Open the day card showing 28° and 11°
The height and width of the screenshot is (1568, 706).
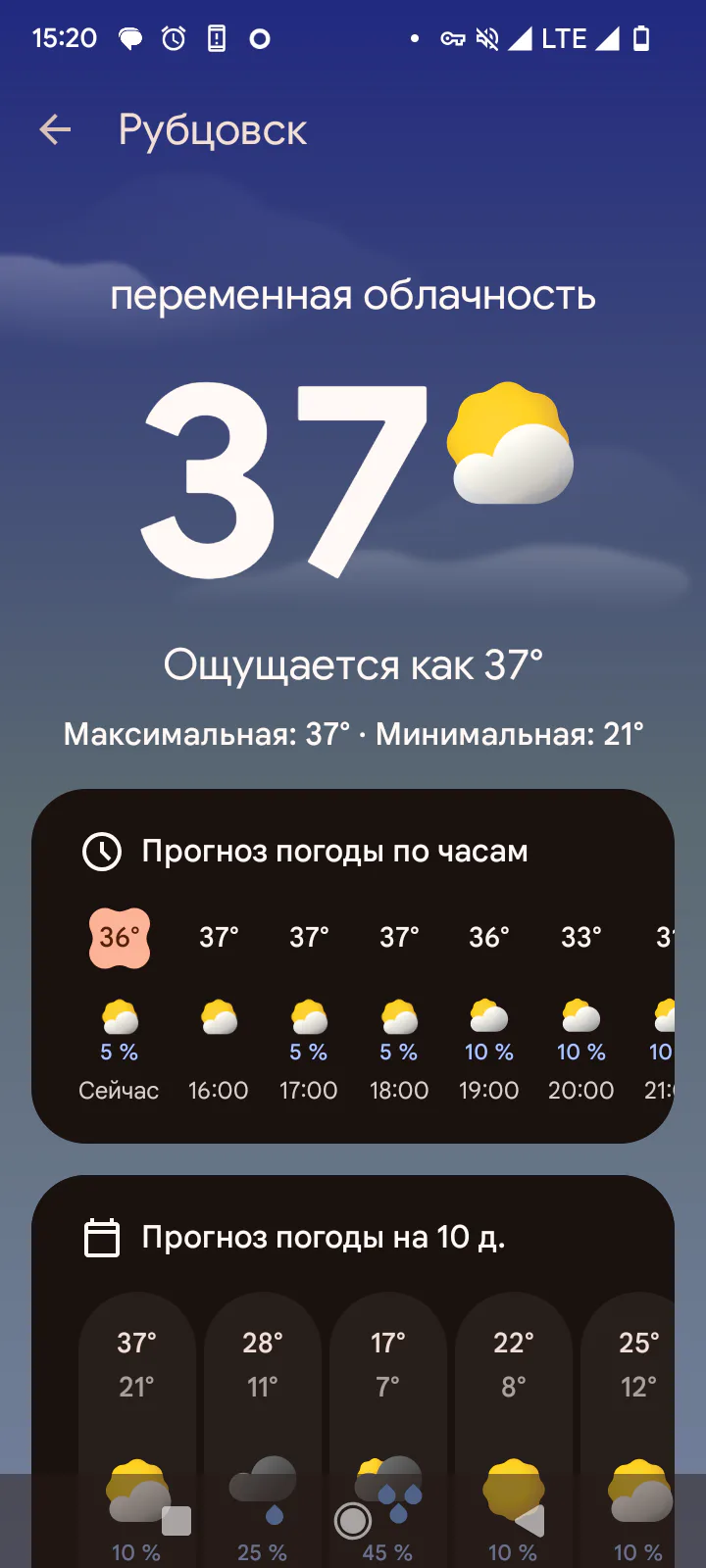[x=262, y=1431]
